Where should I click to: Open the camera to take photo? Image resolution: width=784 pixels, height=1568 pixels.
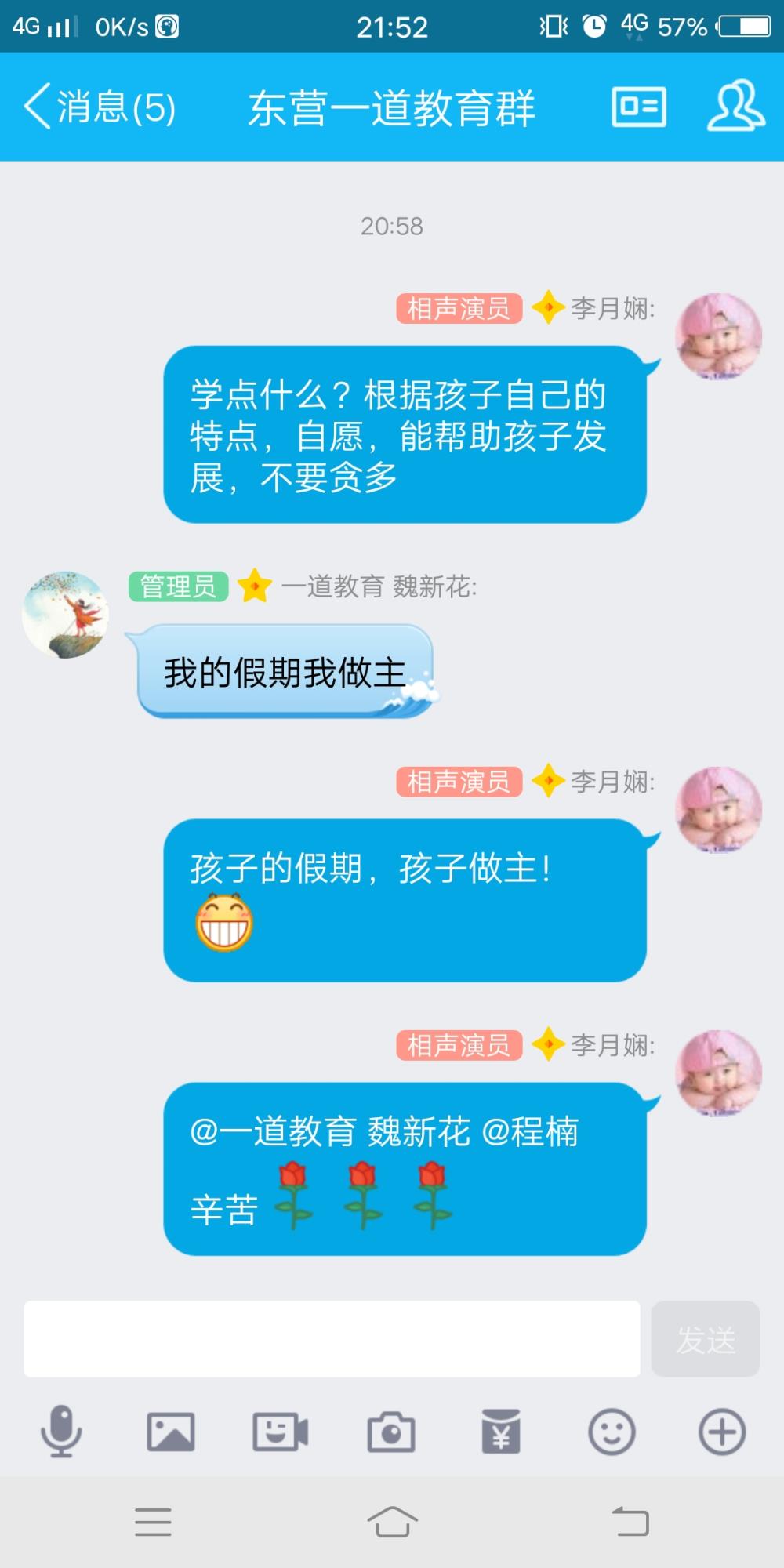point(391,1432)
